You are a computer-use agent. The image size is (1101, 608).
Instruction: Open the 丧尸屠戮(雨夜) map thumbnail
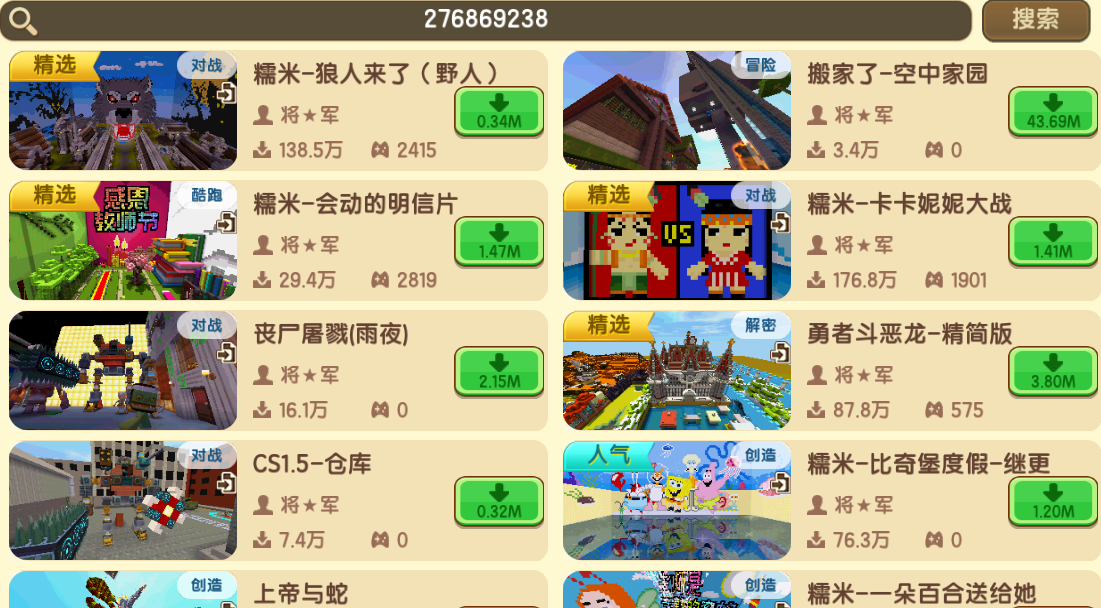click(x=122, y=371)
